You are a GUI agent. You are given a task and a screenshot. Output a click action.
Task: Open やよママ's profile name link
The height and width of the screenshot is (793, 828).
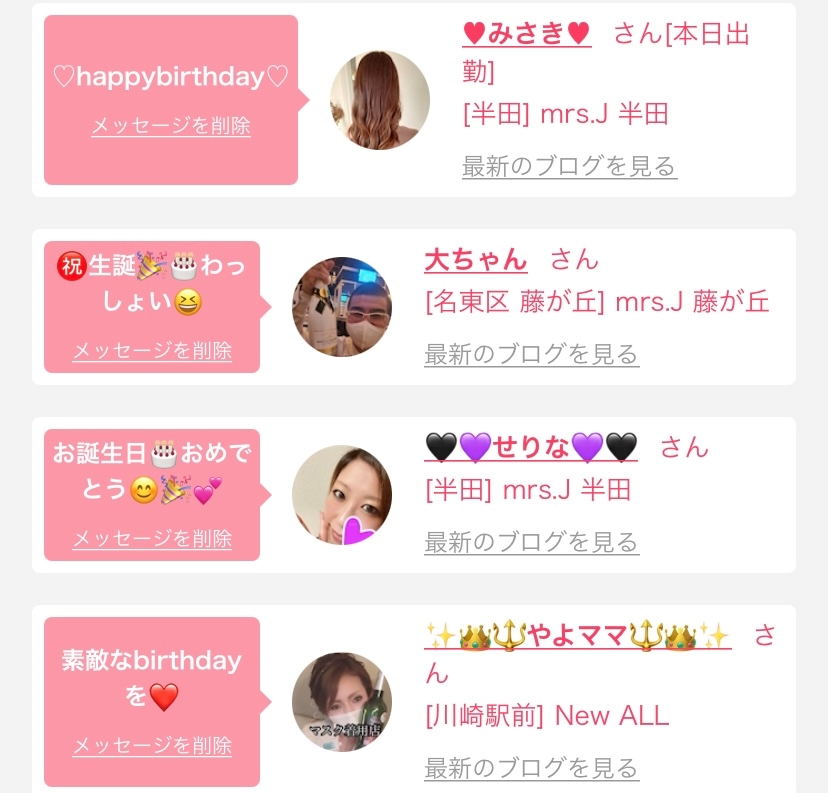(578, 635)
